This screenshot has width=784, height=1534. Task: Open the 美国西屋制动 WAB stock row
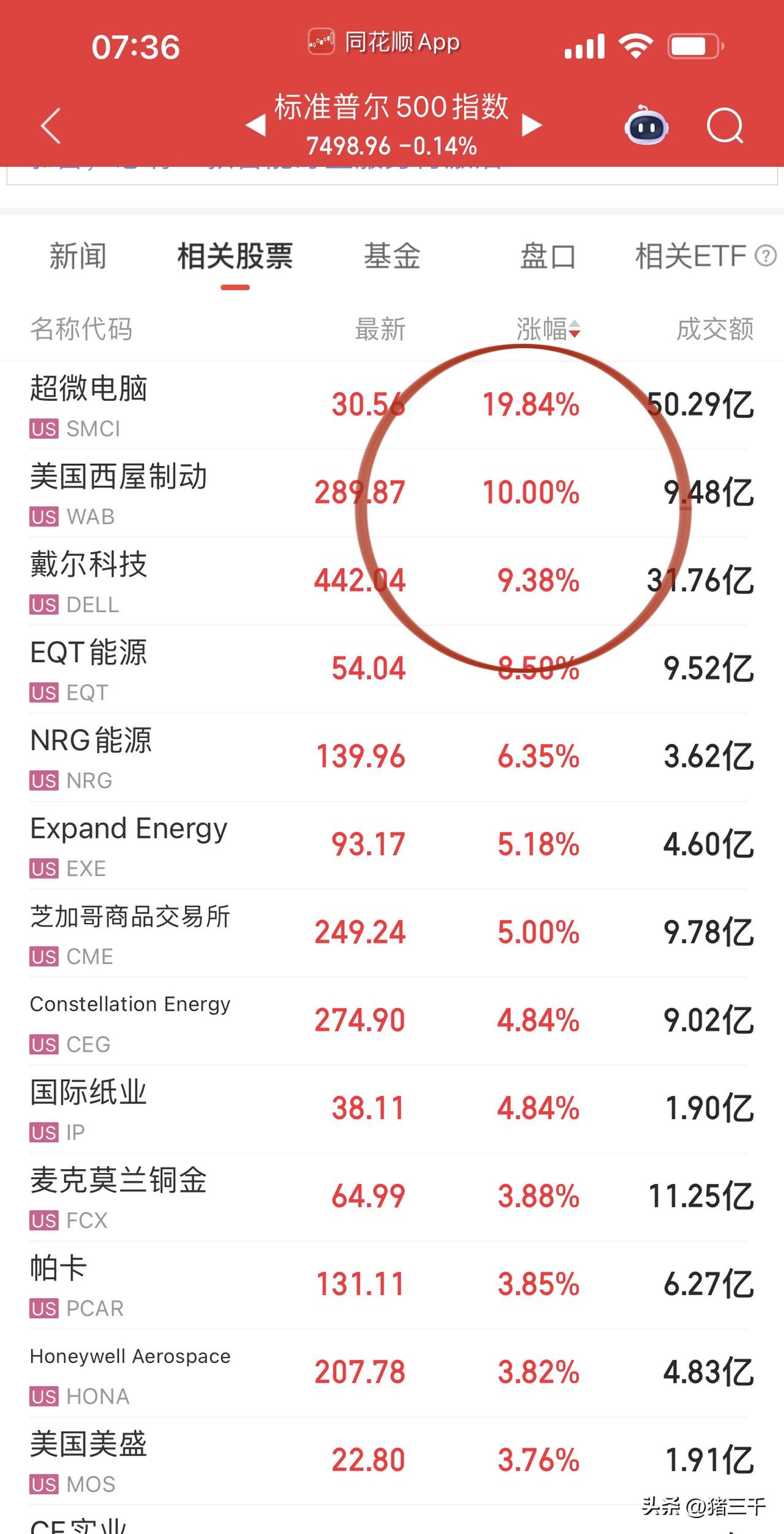[x=392, y=493]
